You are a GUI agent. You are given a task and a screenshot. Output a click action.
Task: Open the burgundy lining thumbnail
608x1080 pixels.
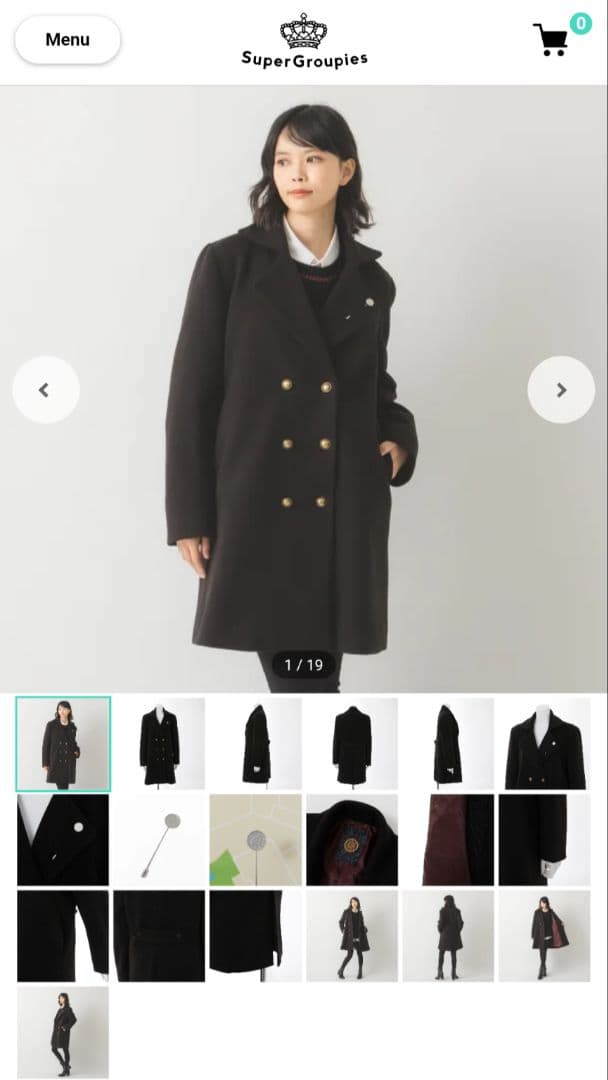[448, 840]
